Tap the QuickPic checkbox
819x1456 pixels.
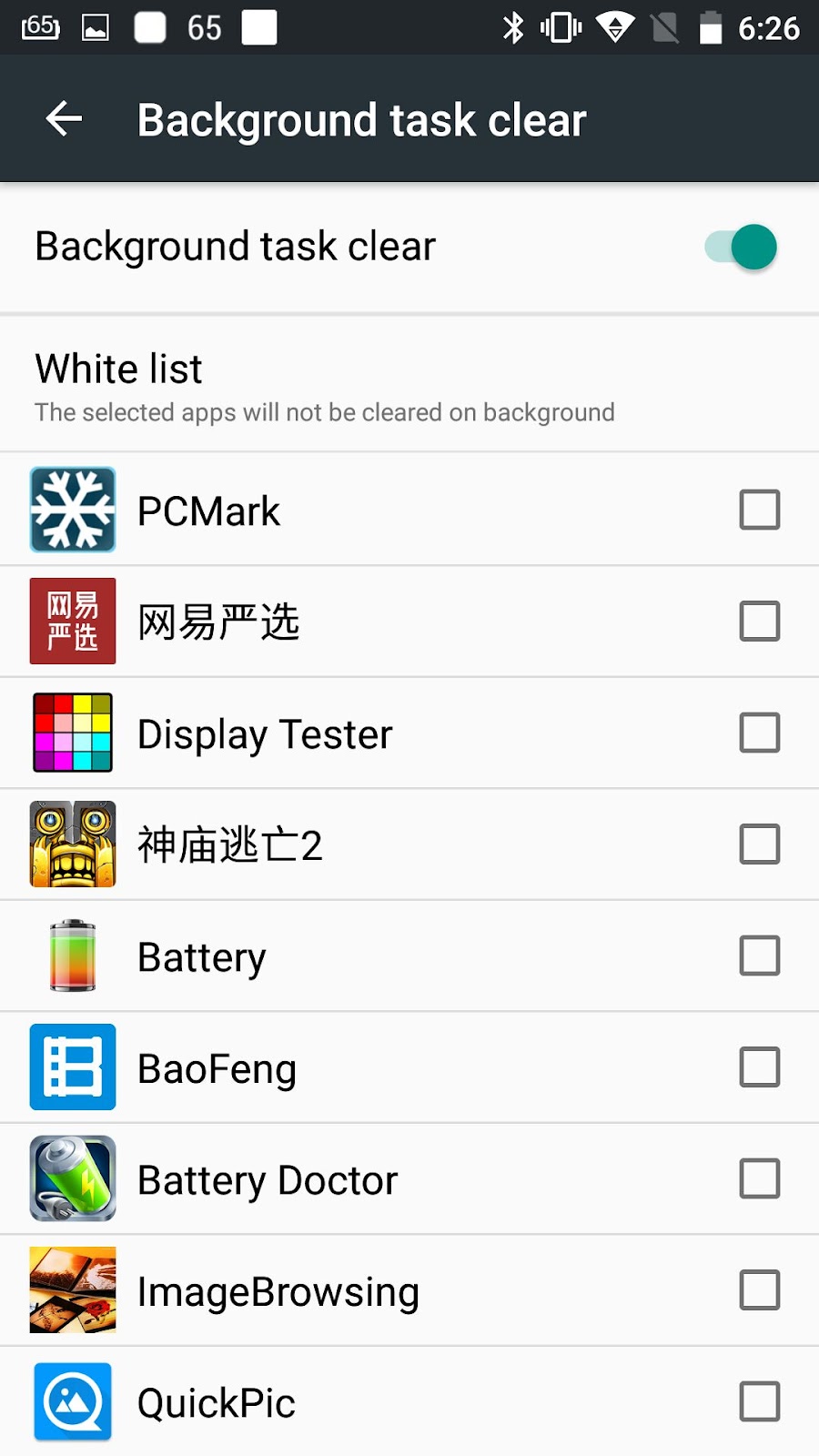(759, 1401)
